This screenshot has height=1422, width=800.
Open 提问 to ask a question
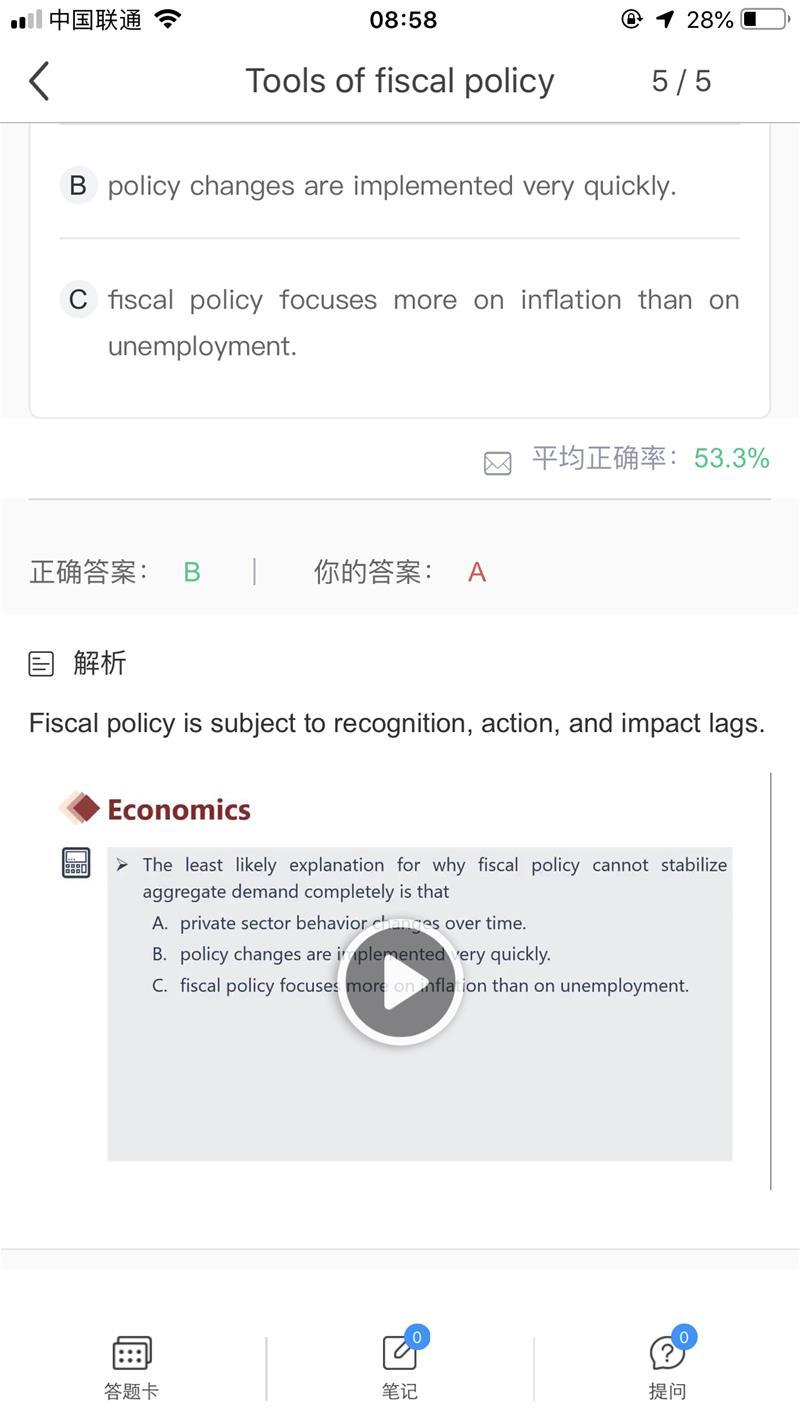click(x=668, y=1365)
